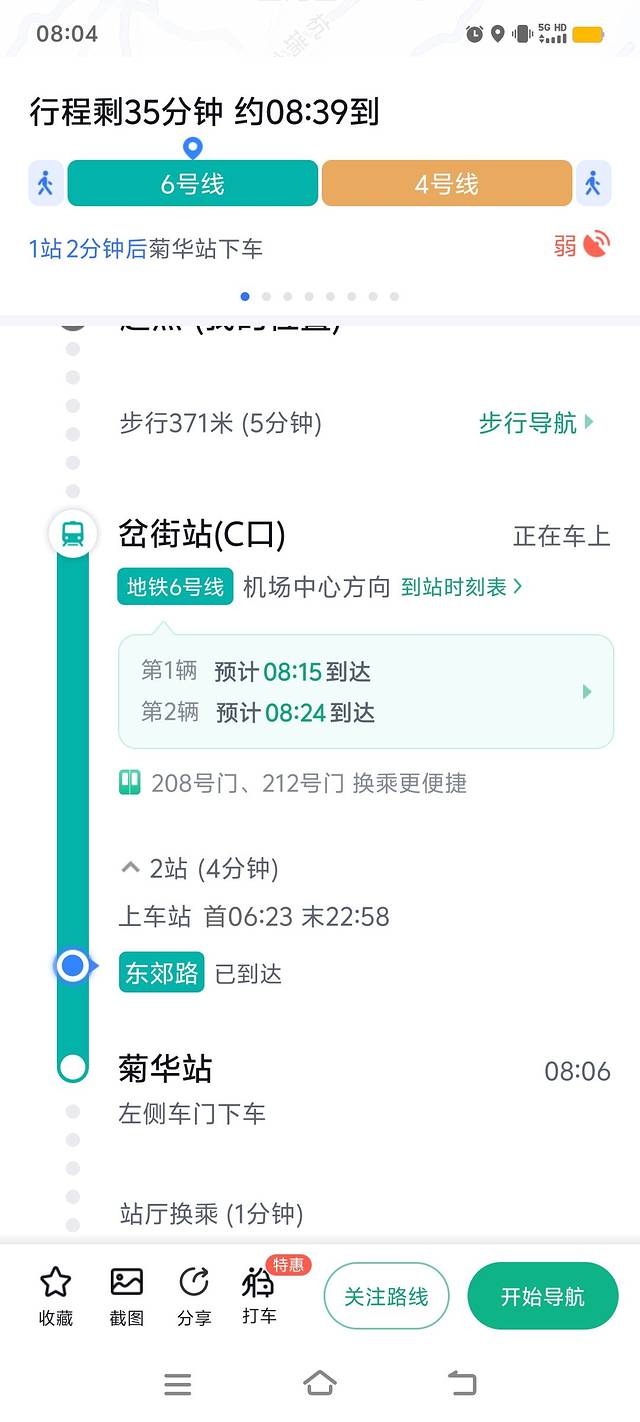
Task: Open train arrival estimates card
Action: pyautogui.click(x=365, y=691)
